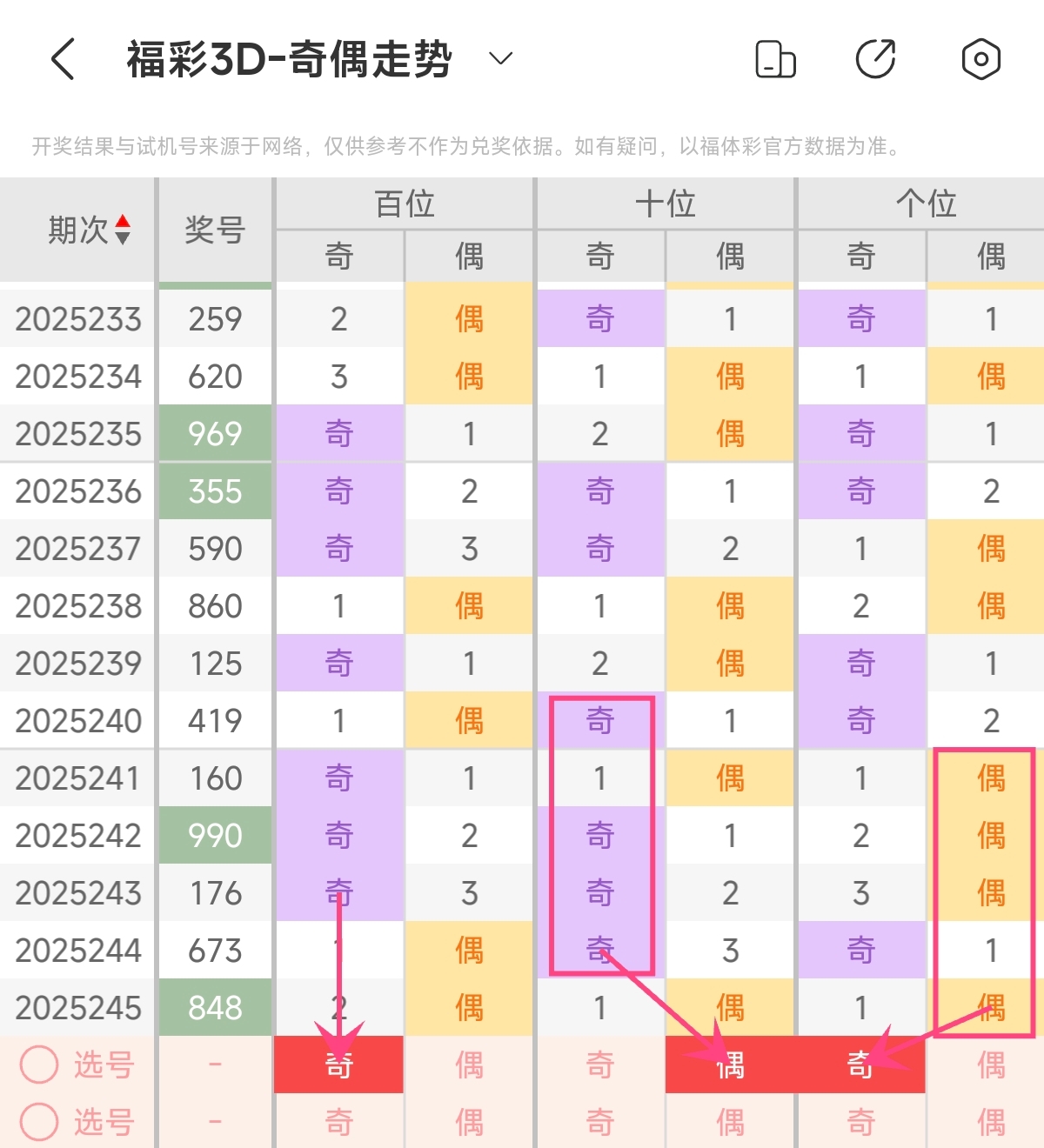Deselect the red highlighted 十位 偶 pick
The image size is (1044, 1148).
[730, 1065]
